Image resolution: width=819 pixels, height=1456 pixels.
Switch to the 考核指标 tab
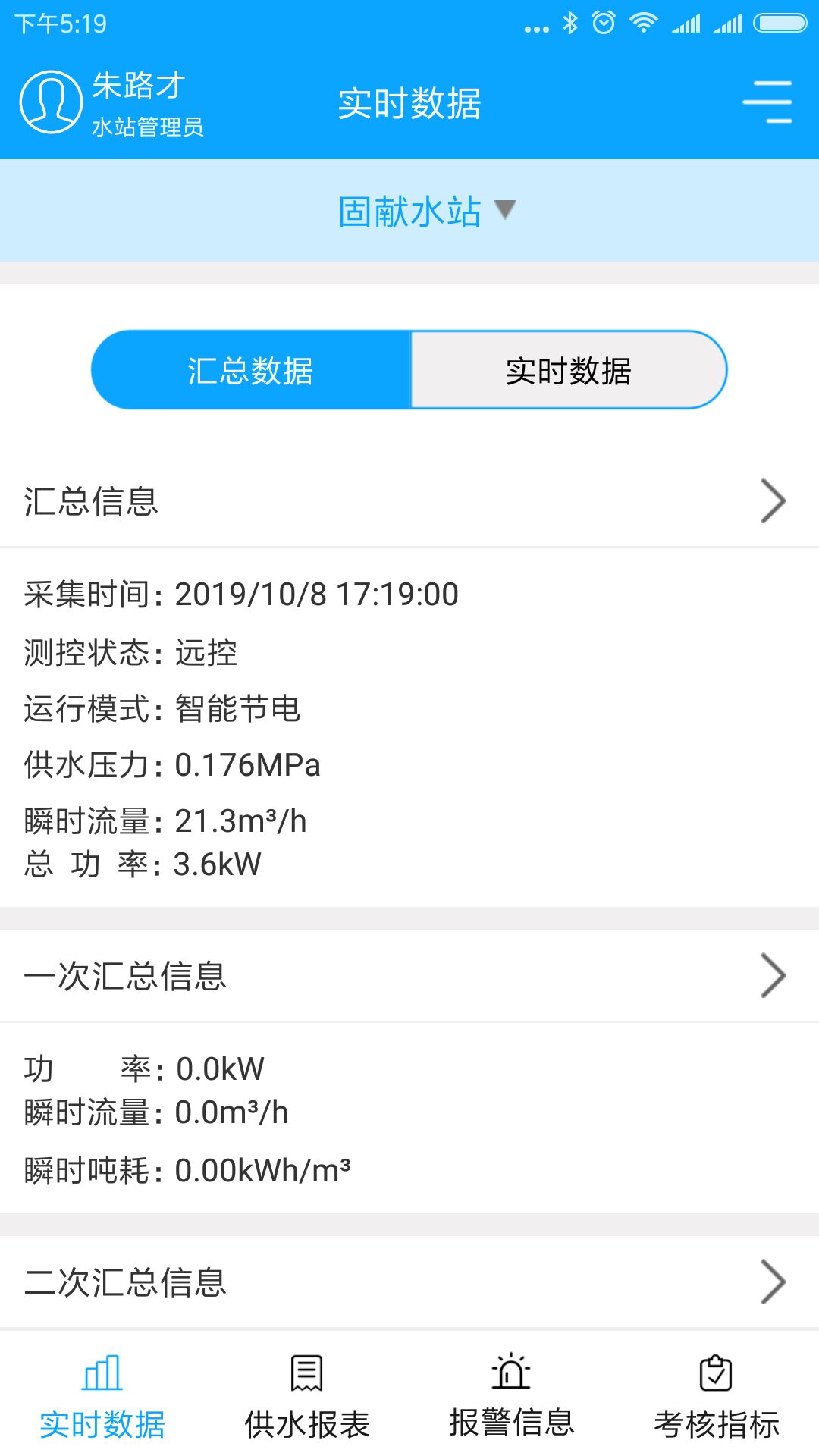coord(717,1395)
